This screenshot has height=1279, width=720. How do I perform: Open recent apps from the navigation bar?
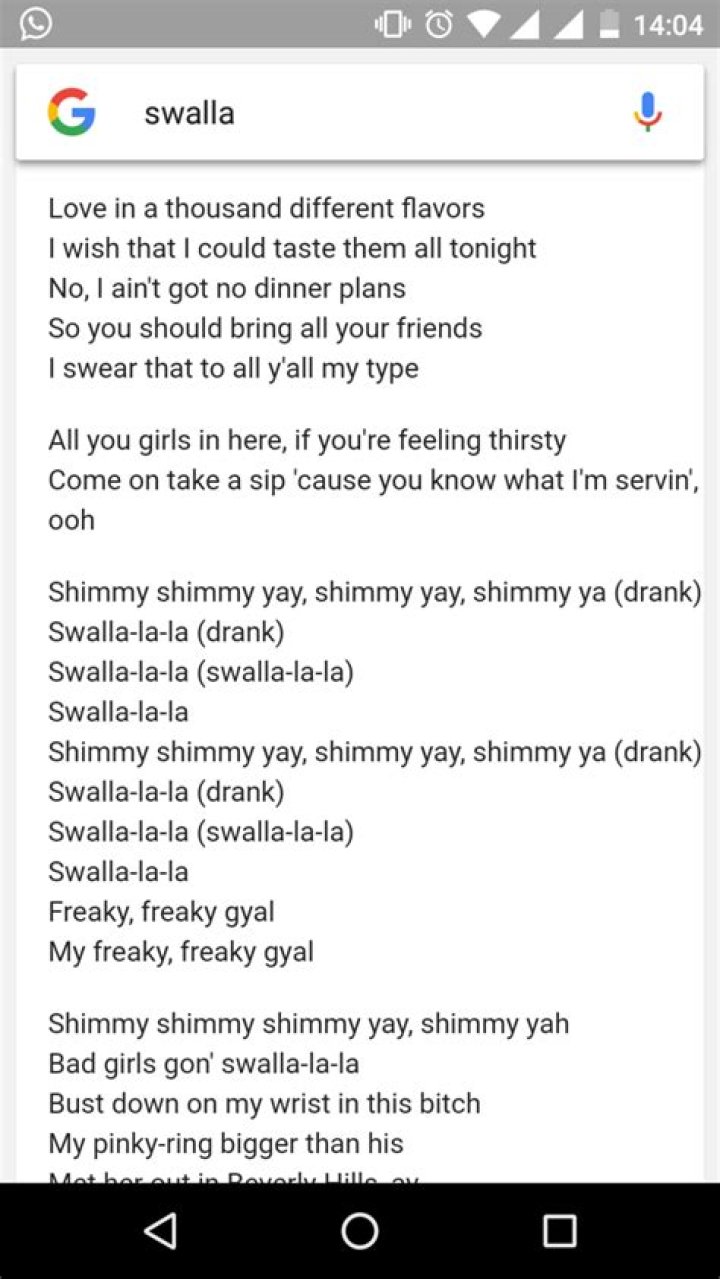559,1231
